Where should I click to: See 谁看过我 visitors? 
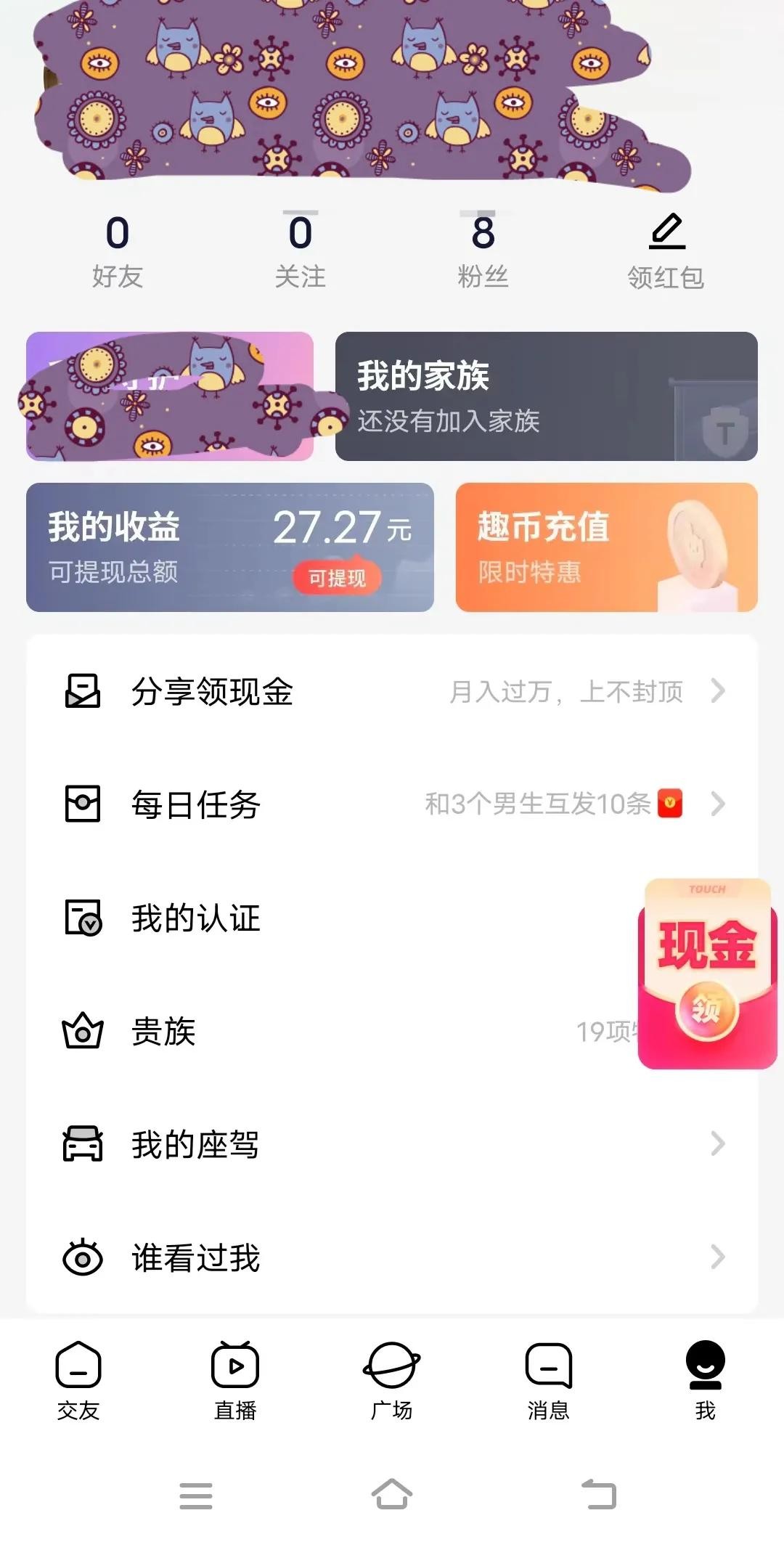(x=392, y=1257)
